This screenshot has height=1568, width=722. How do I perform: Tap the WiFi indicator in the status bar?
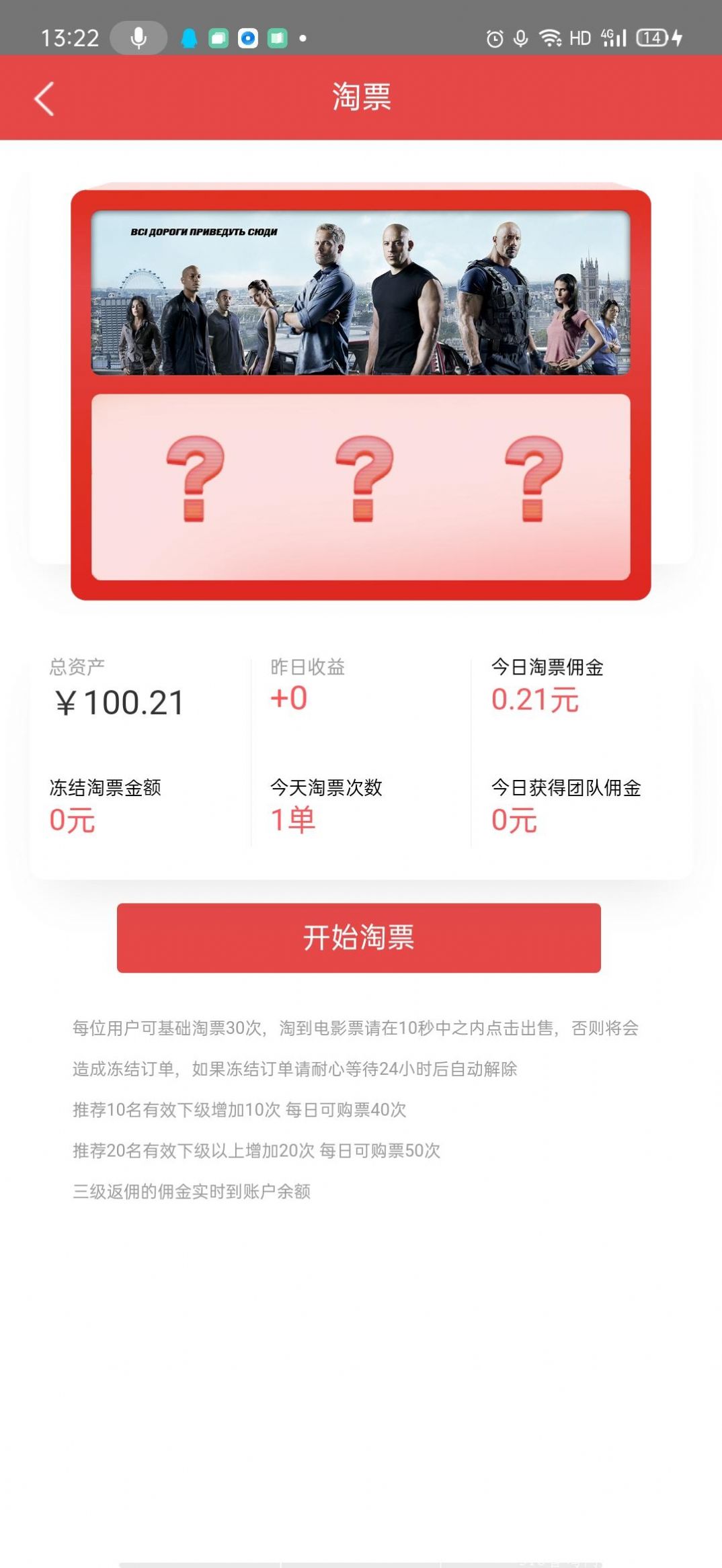tap(549, 37)
